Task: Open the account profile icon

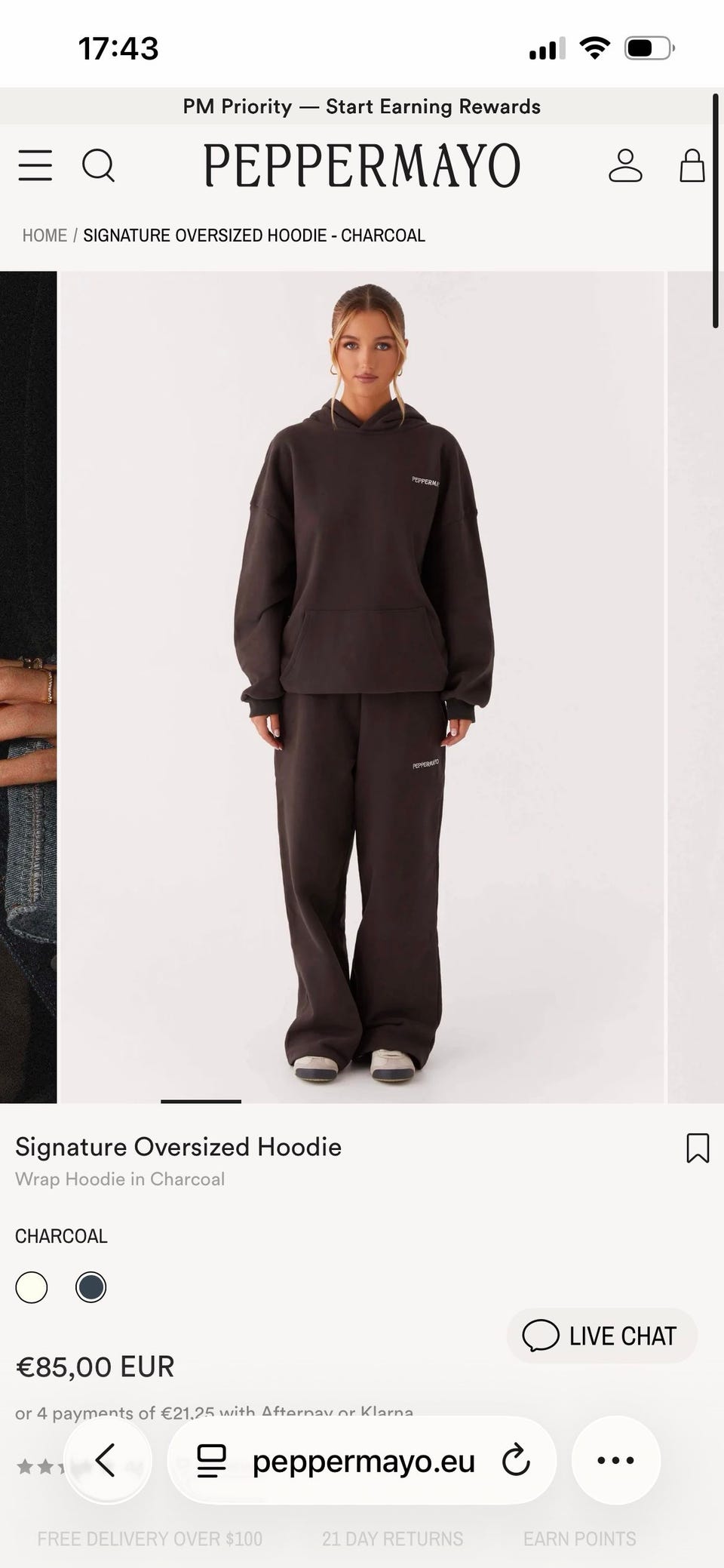Action: [625, 165]
